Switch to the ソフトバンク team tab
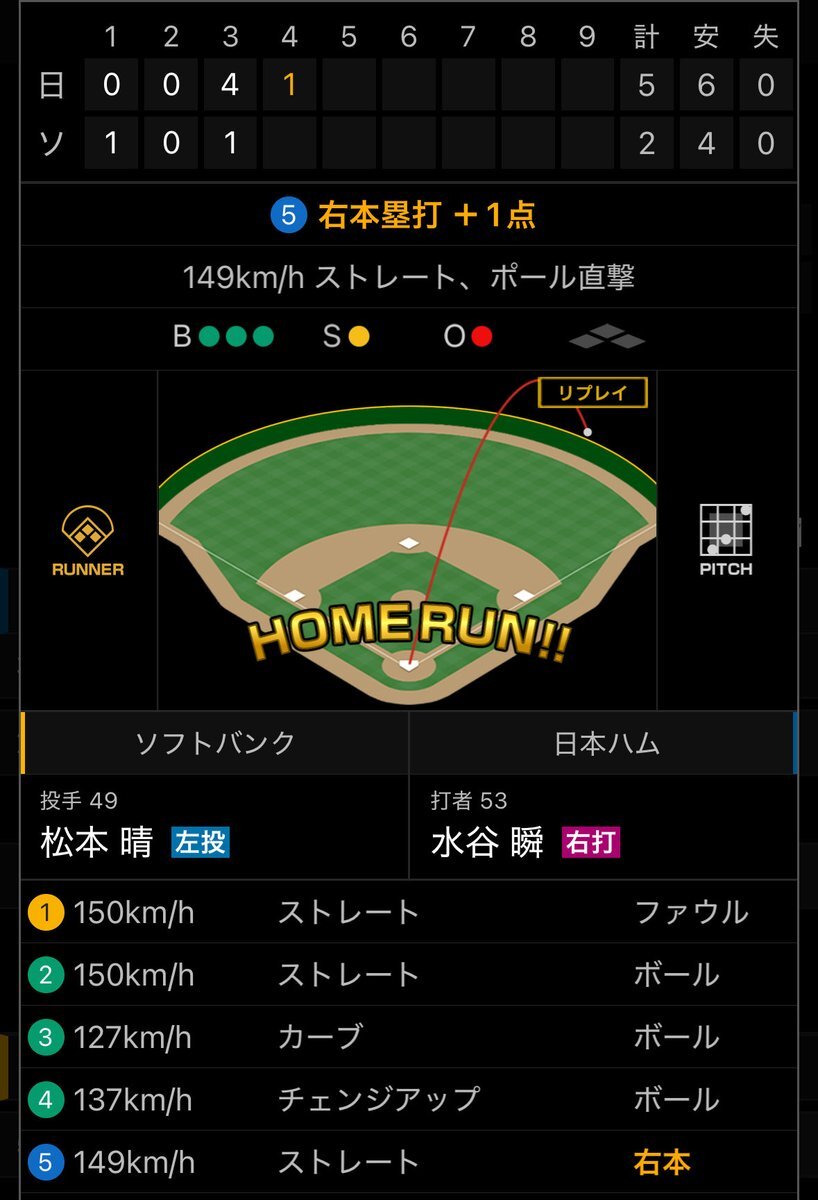This screenshot has height=1200, width=818. pyautogui.click(x=215, y=743)
